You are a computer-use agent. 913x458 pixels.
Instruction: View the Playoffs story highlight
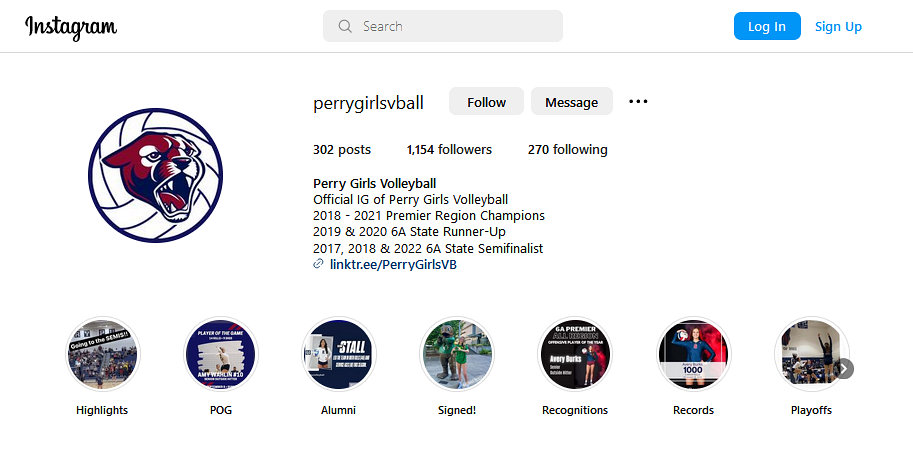coord(810,355)
